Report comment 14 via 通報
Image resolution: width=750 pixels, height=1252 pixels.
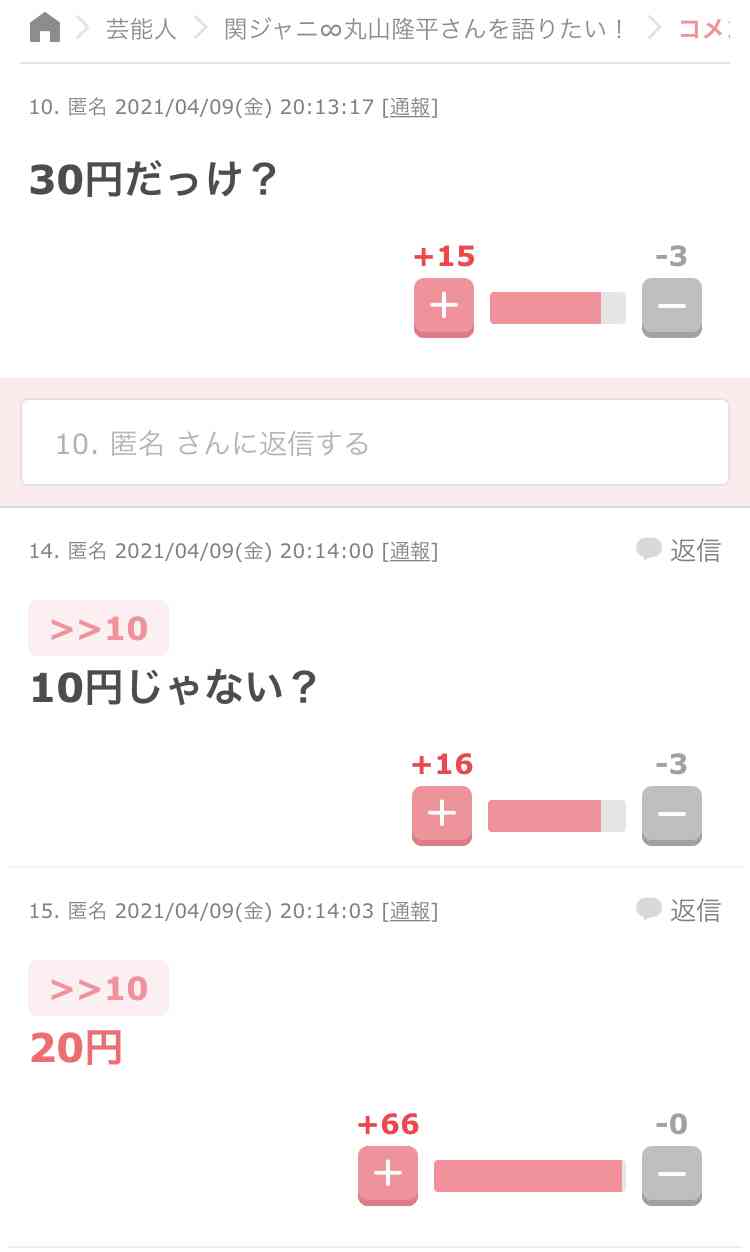pos(410,551)
